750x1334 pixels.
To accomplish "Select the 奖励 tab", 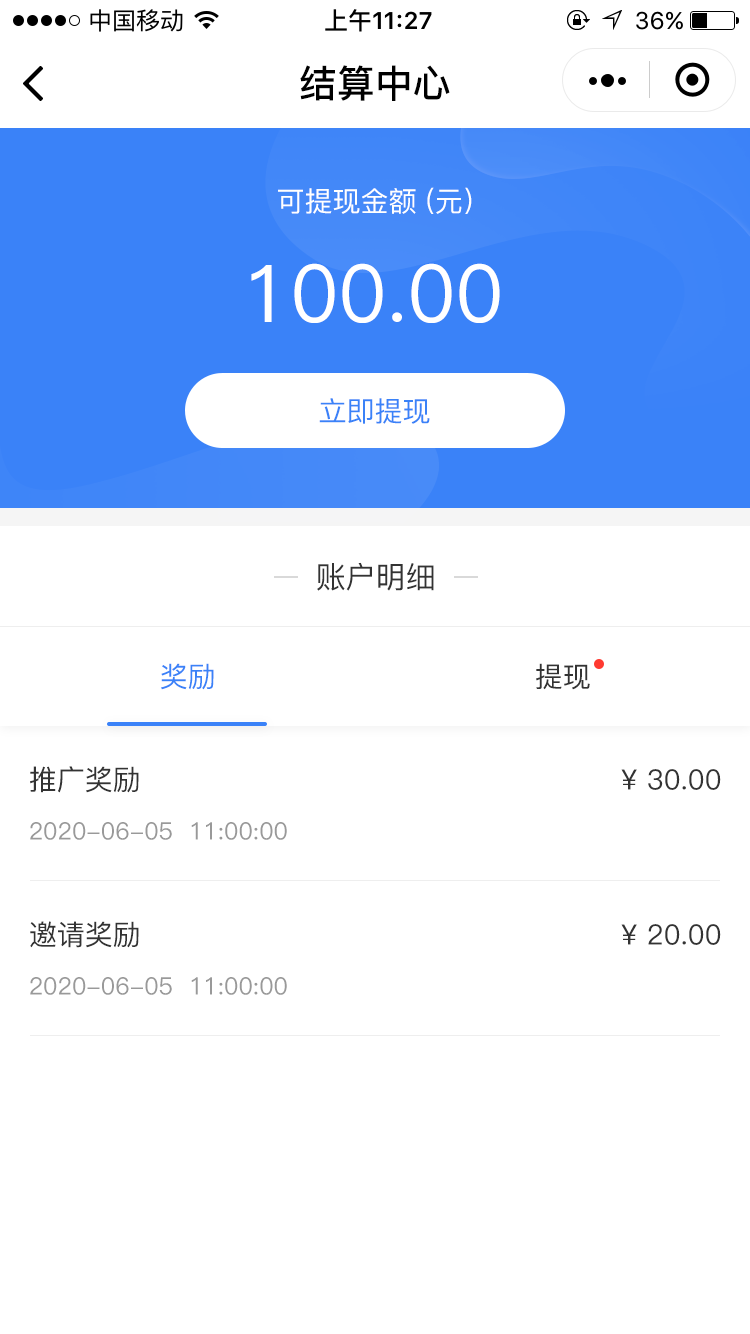I will 187,677.
